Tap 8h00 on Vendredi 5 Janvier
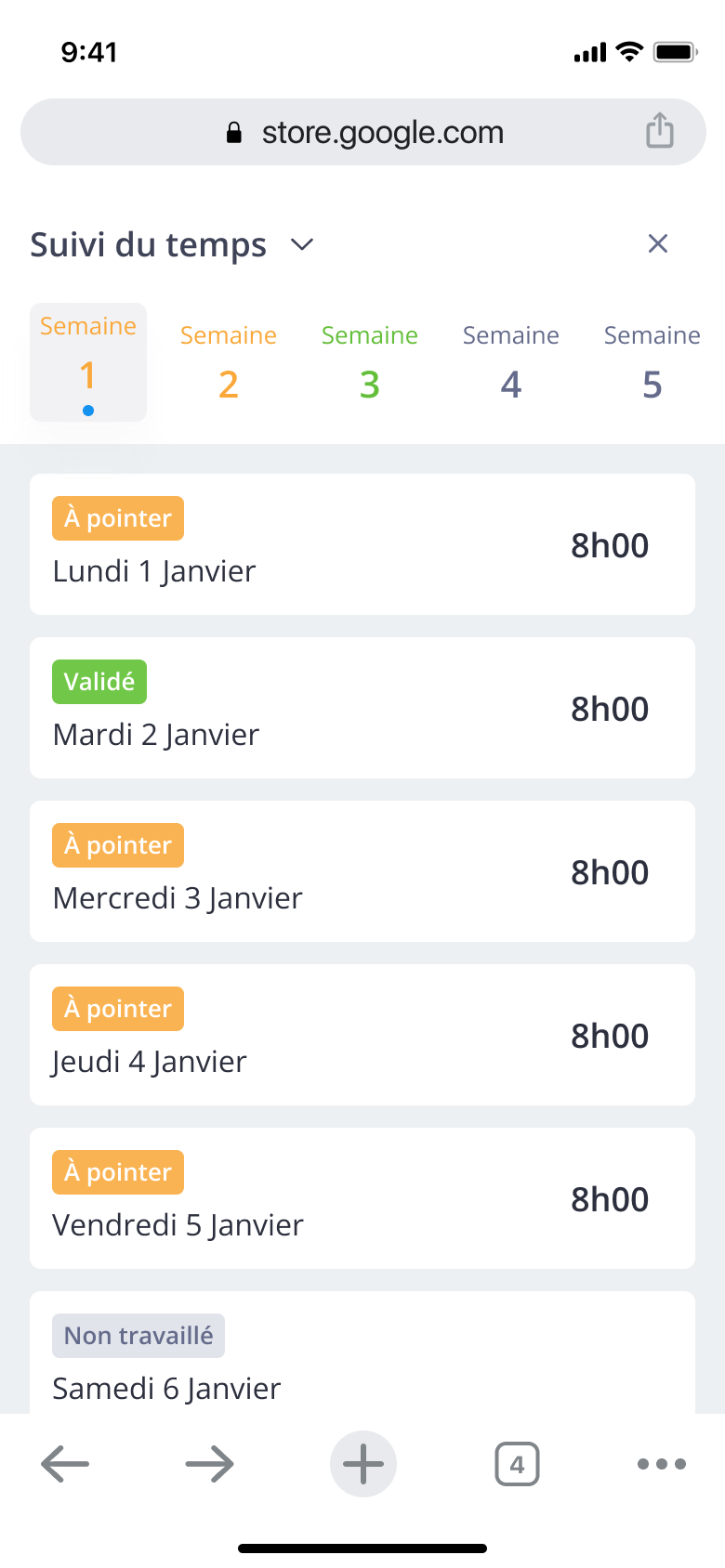 click(x=610, y=1198)
